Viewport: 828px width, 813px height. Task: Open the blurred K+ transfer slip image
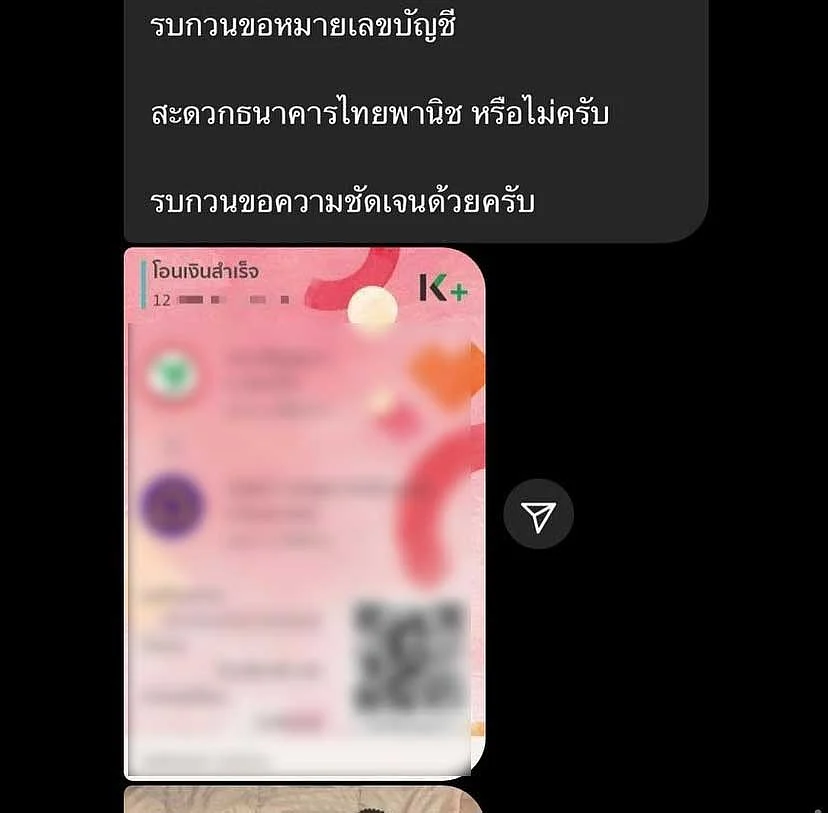pyautogui.click(x=304, y=513)
